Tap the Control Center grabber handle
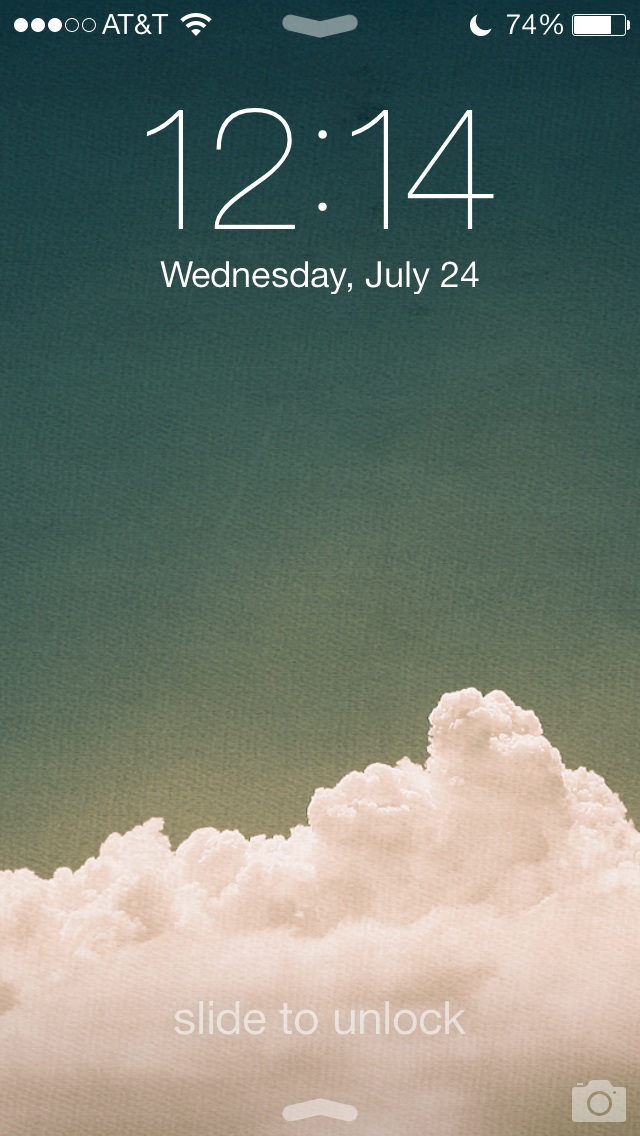This screenshot has width=640, height=1136. pyautogui.click(x=320, y=1110)
